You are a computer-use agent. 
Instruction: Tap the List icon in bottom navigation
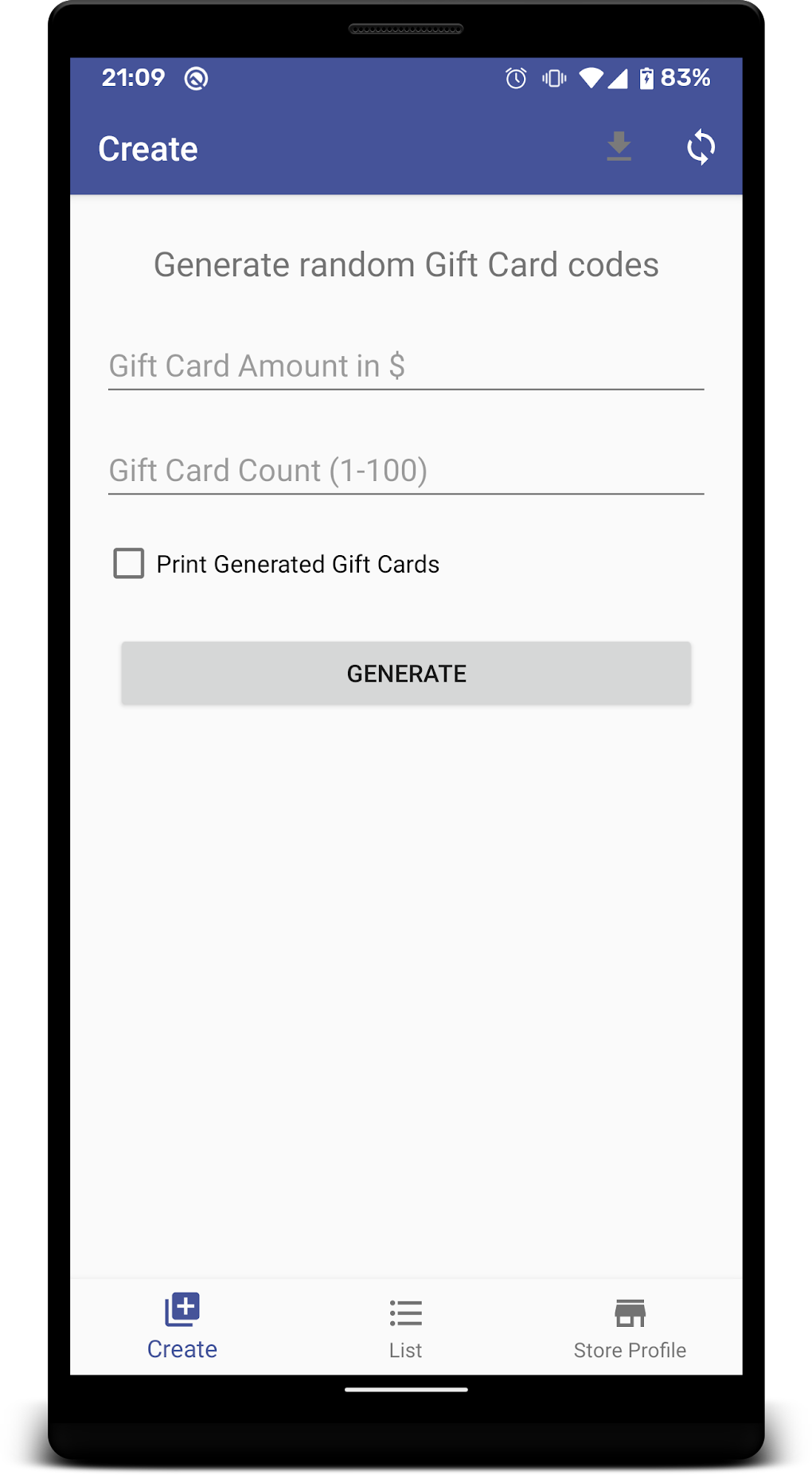(x=405, y=1312)
